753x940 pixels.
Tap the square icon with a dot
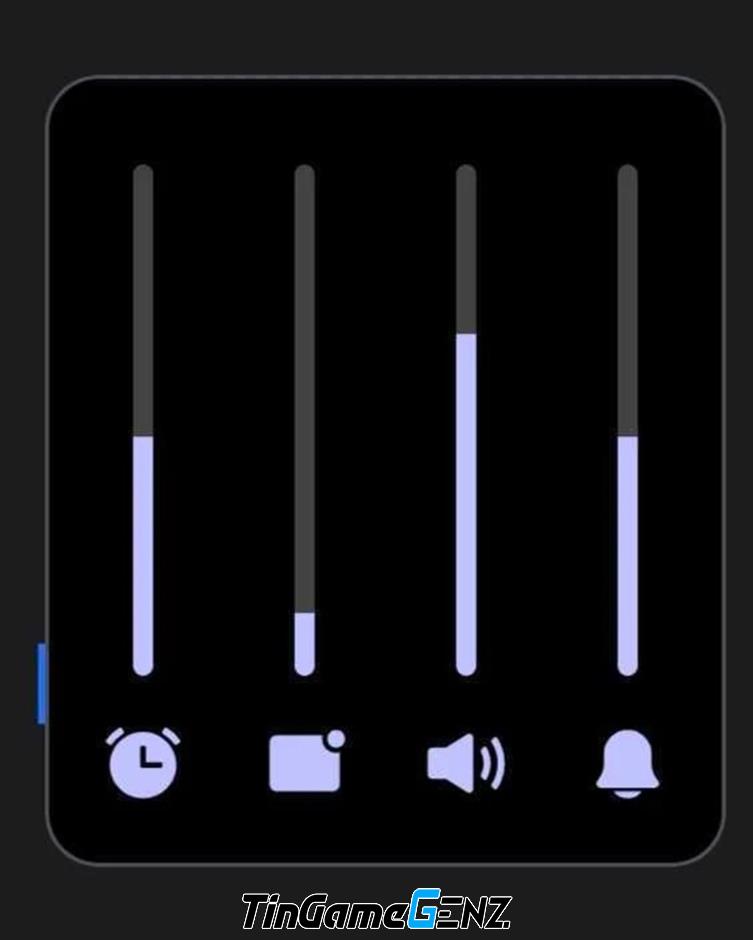click(306, 762)
